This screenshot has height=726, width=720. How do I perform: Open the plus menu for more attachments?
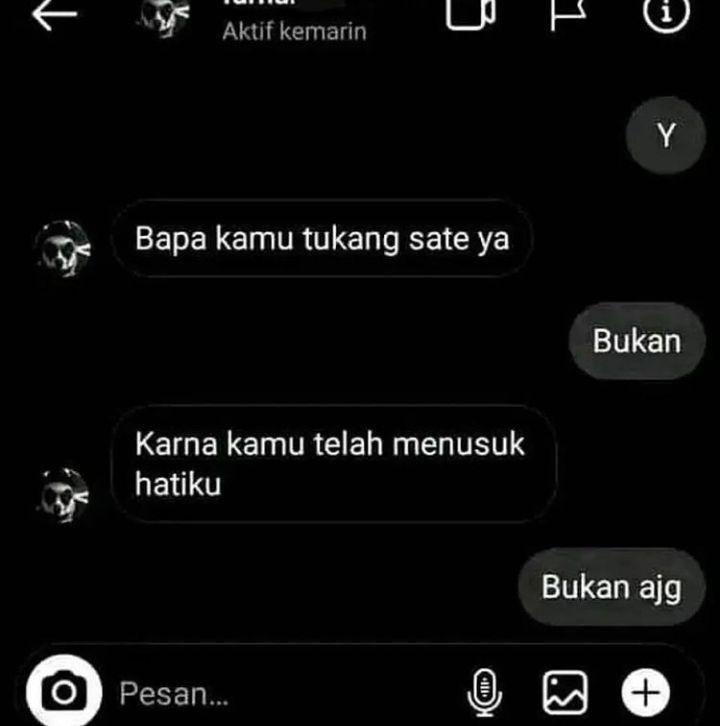pyautogui.click(x=645, y=692)
